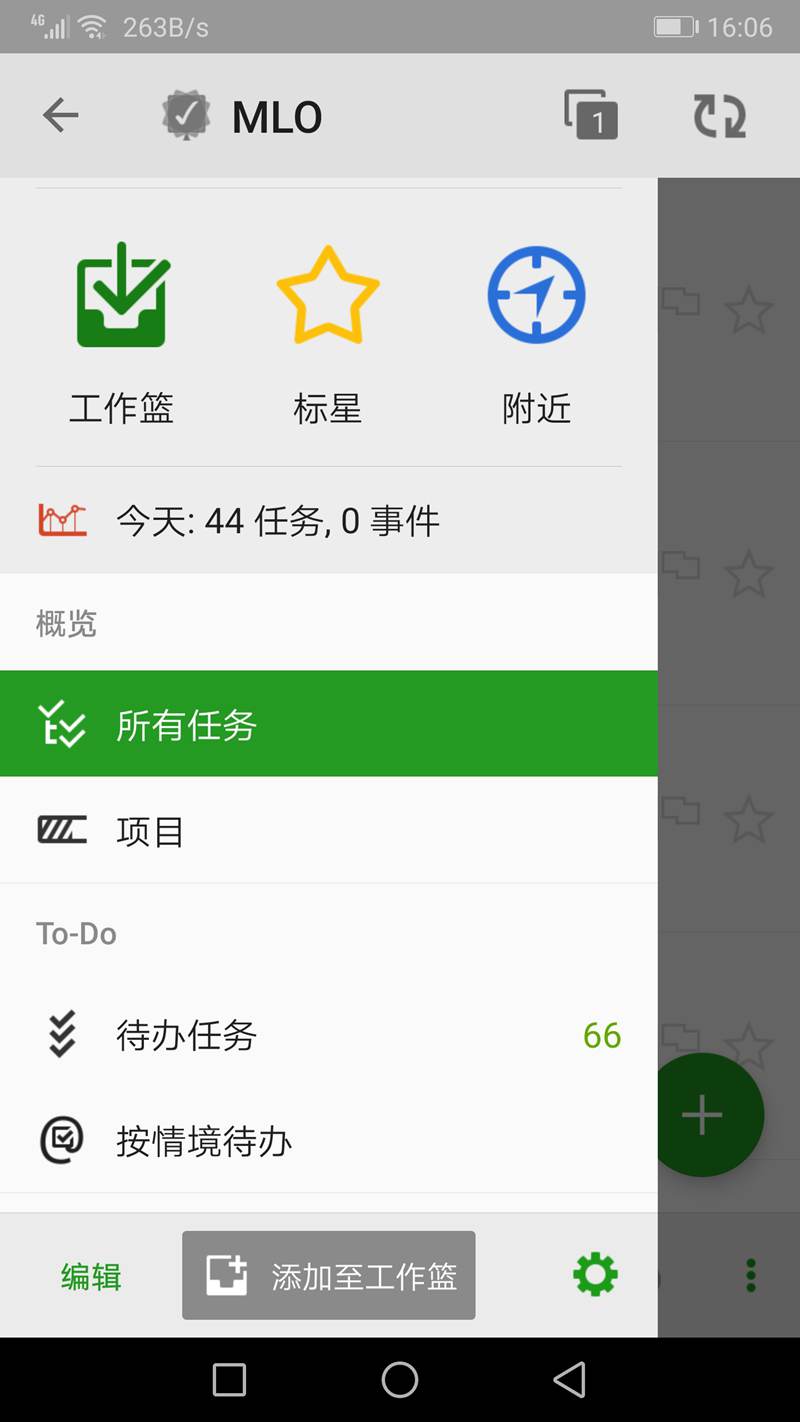Viewport: 800px width, 1422px height.
Task: Tap the system home button
Action: click(399, 1380)
